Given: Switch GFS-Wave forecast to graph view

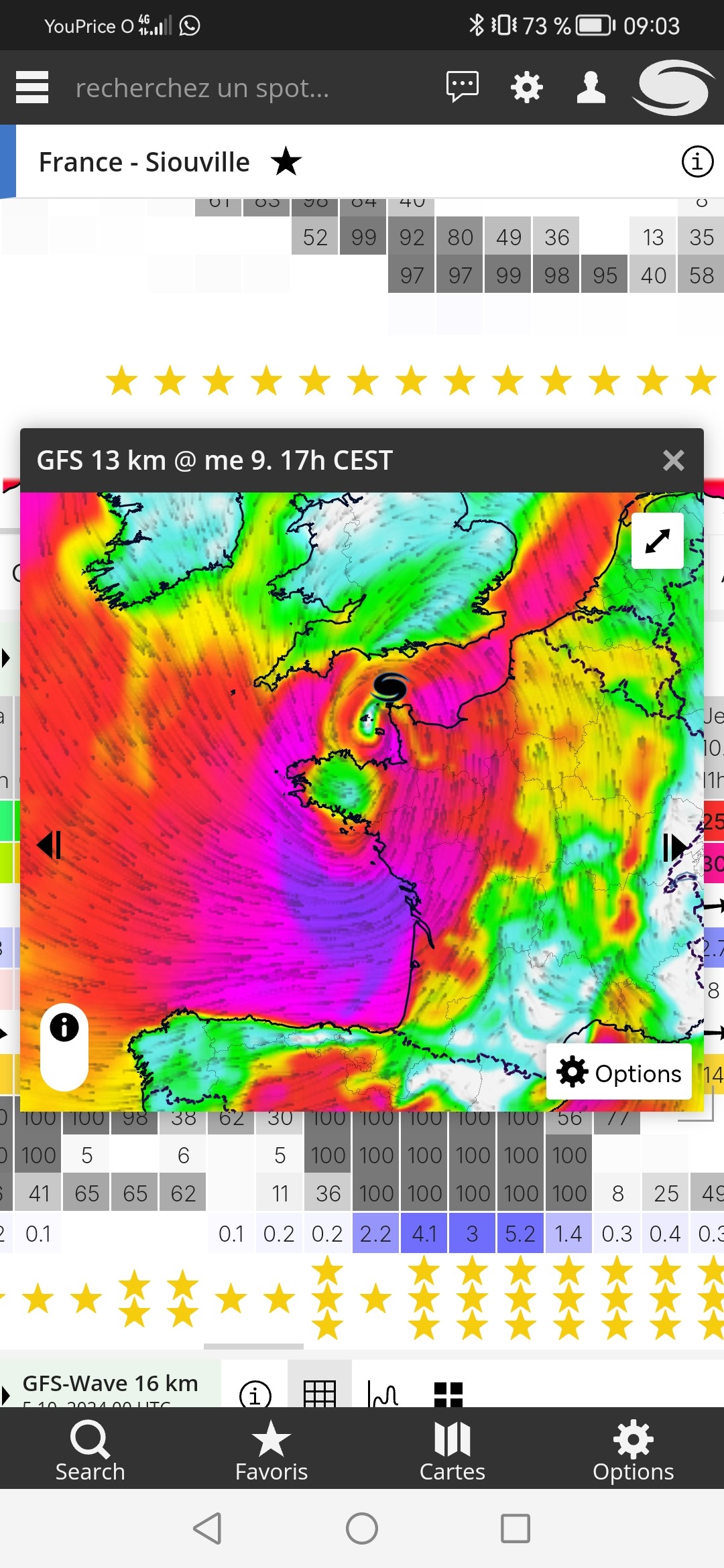Looking at the screenshot, I should [383, 1394].
